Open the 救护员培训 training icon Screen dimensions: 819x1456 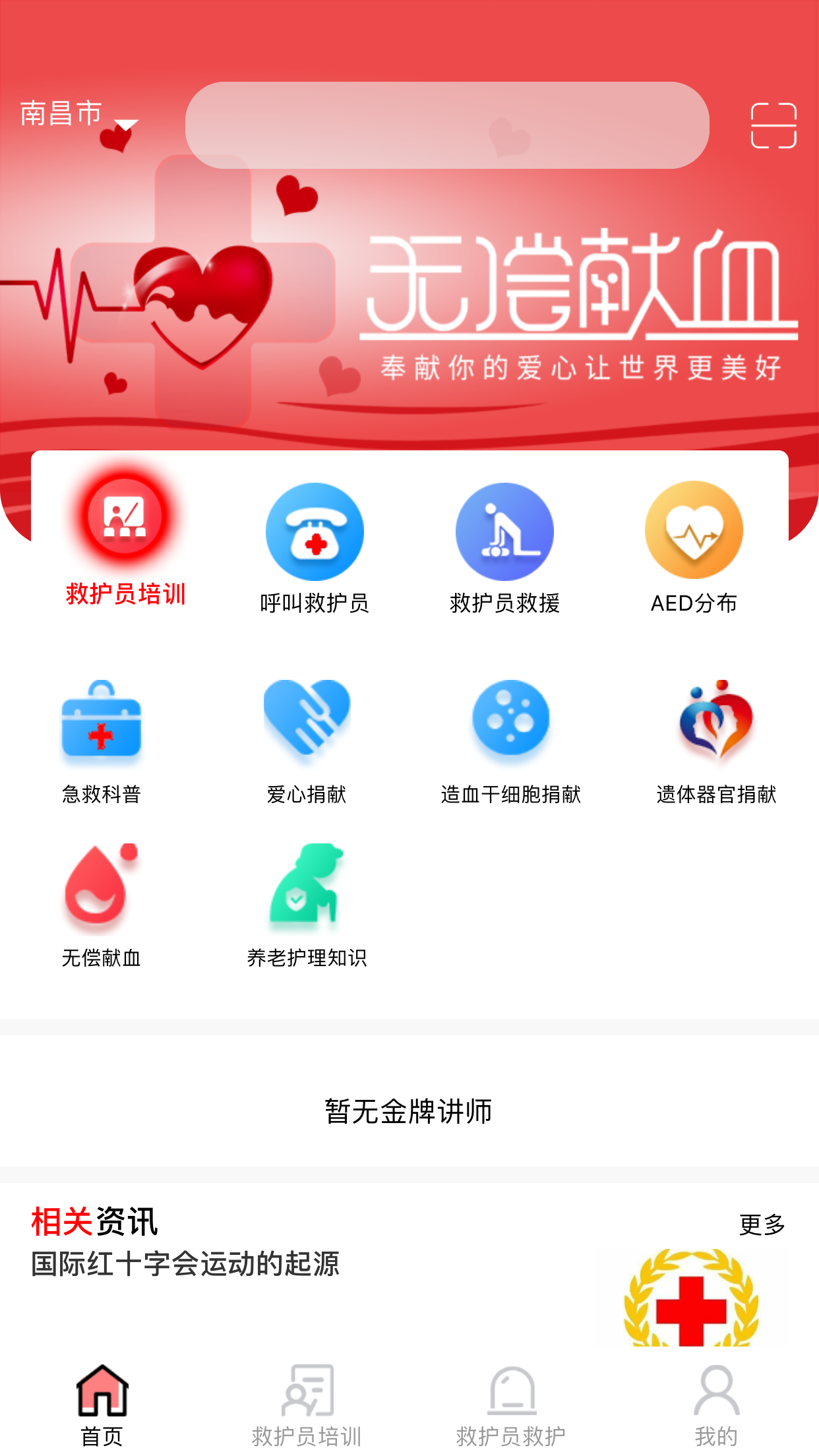point(125,516)
